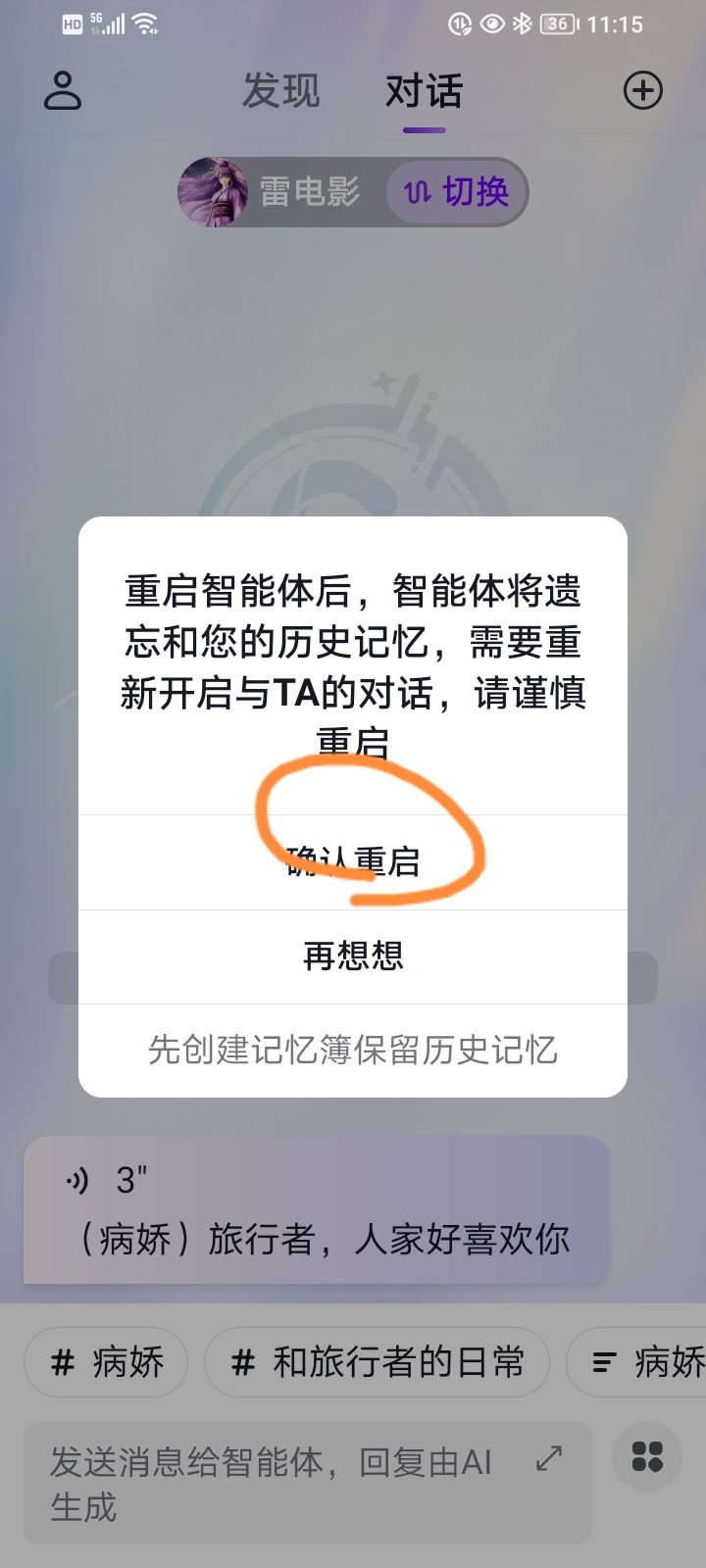This screenshot has height=1568, width=706.
Task: Expand the message input box
Action: coord(549,1459)
